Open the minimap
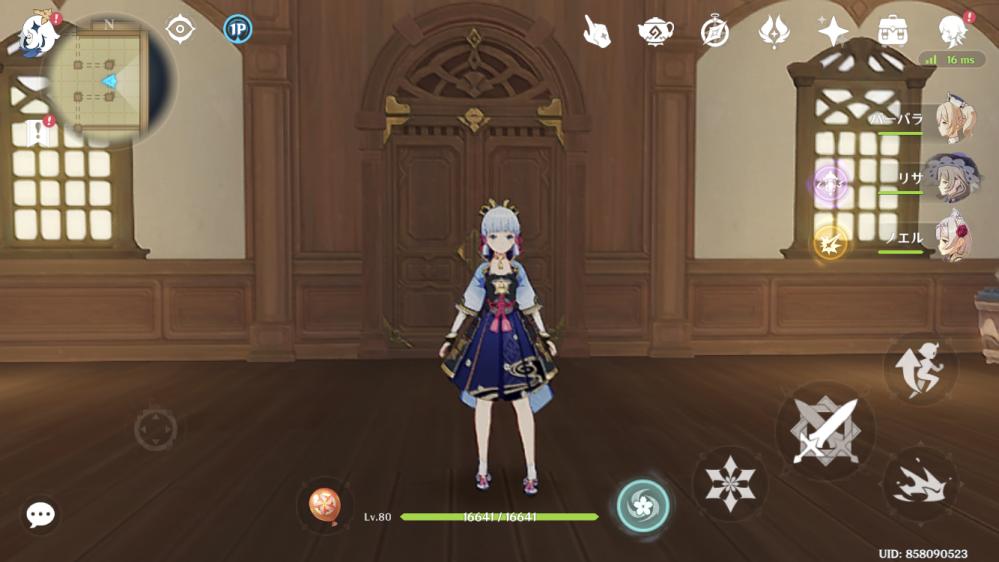The height and width of the screenshot is (562, 999). pyautogui.click(x=108, y=80)
